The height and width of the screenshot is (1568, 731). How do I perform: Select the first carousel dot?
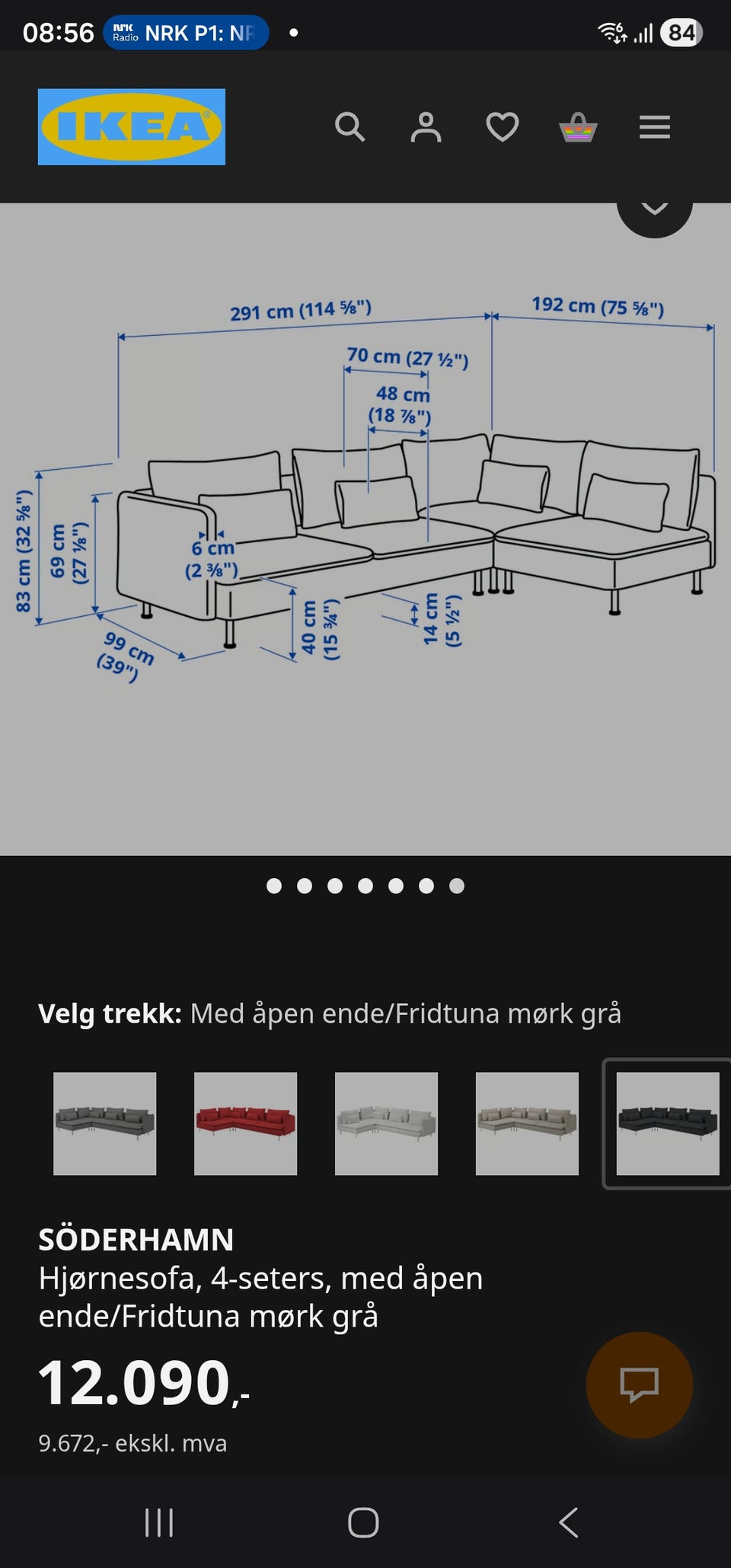273,886
